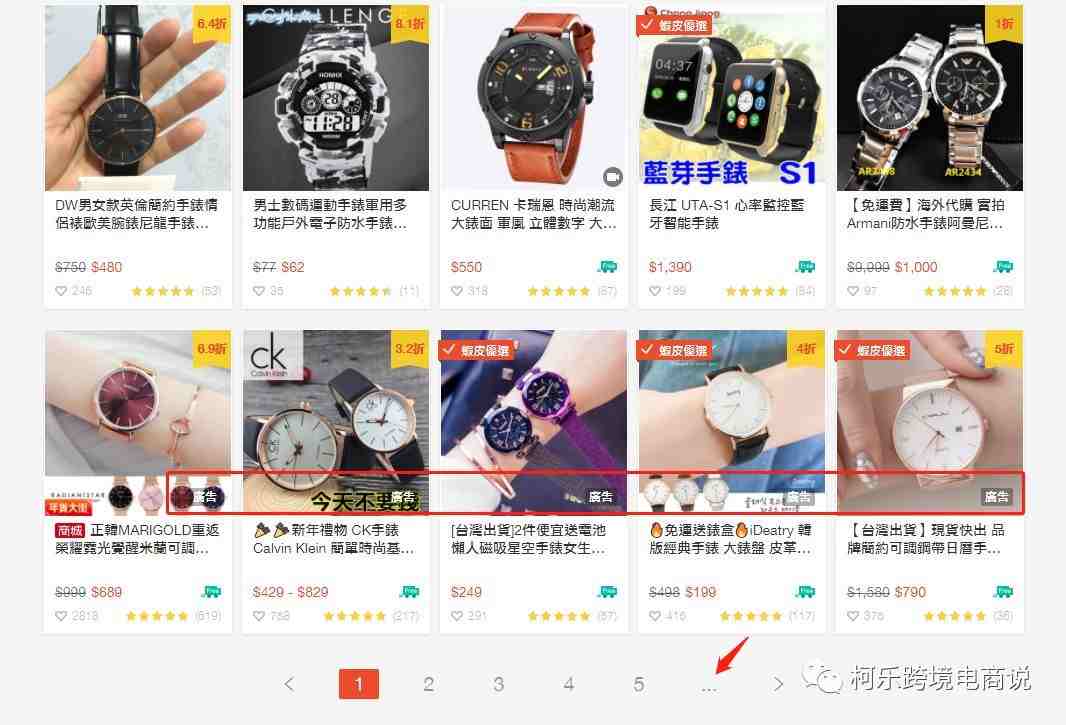Select page 1 in pagination
1066x725 pixels.
click(x=359, y=685)
